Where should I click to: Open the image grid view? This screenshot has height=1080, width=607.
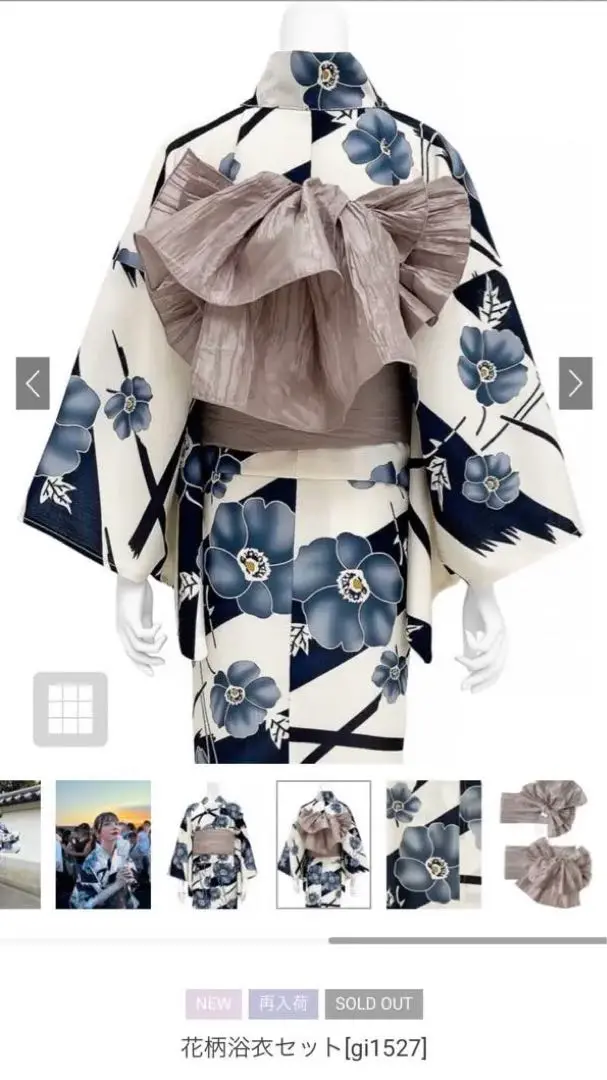[70, 708]
